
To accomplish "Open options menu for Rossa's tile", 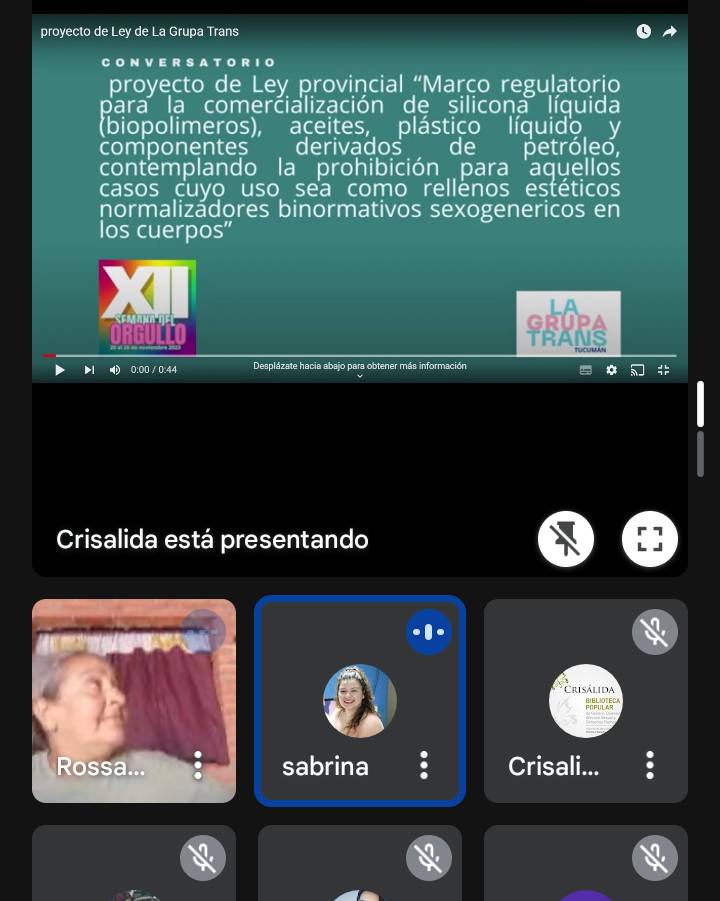I will 198,766.
